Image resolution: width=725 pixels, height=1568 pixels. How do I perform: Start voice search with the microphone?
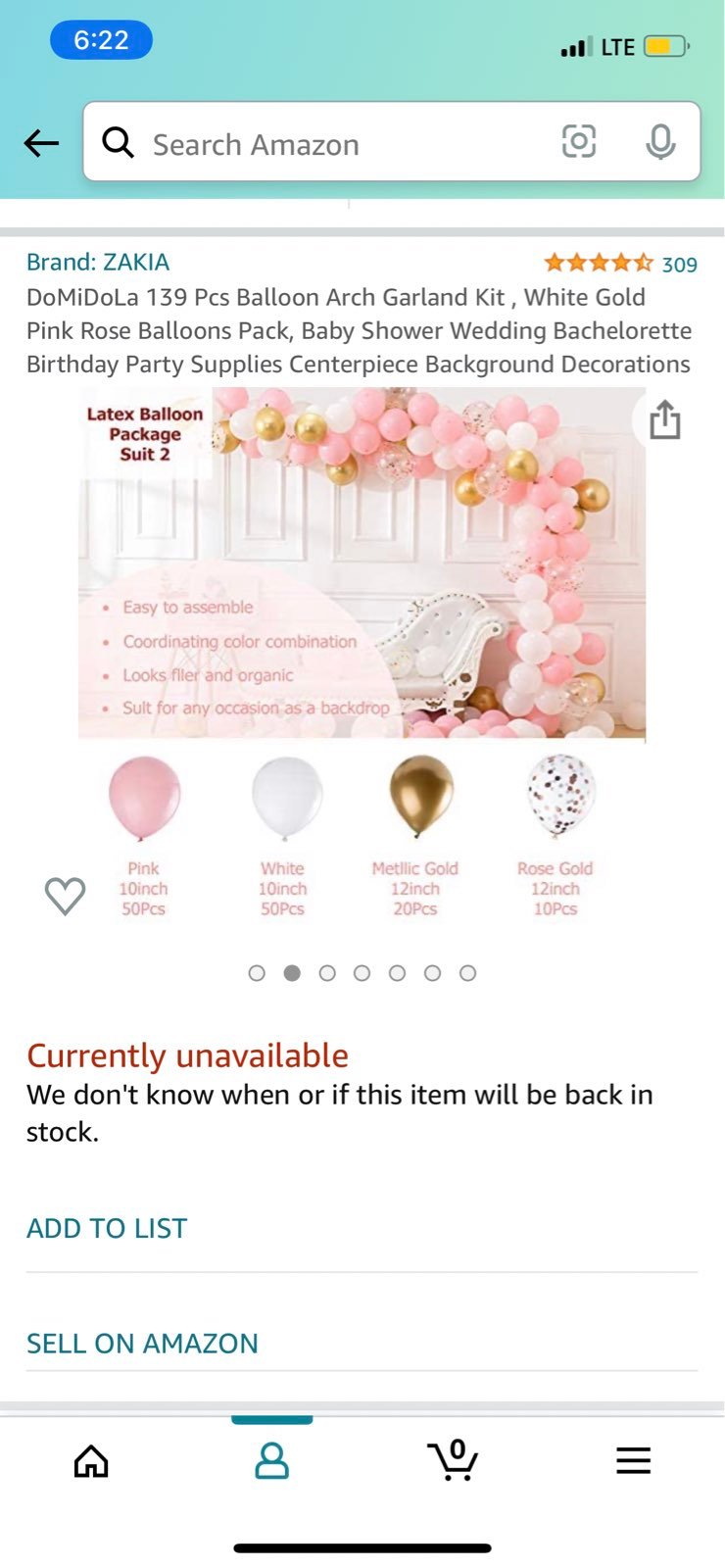660,142
